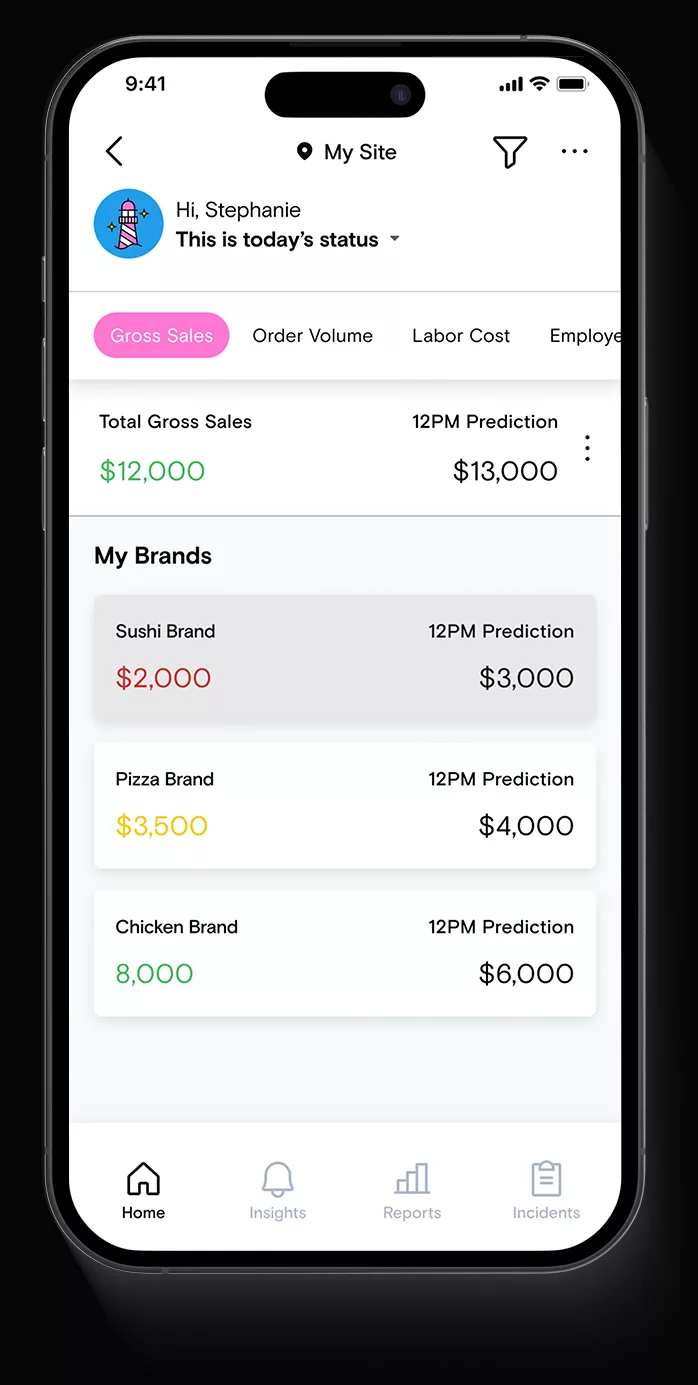Switch to the Reports tab
698x1385 pixels.
412,1191
